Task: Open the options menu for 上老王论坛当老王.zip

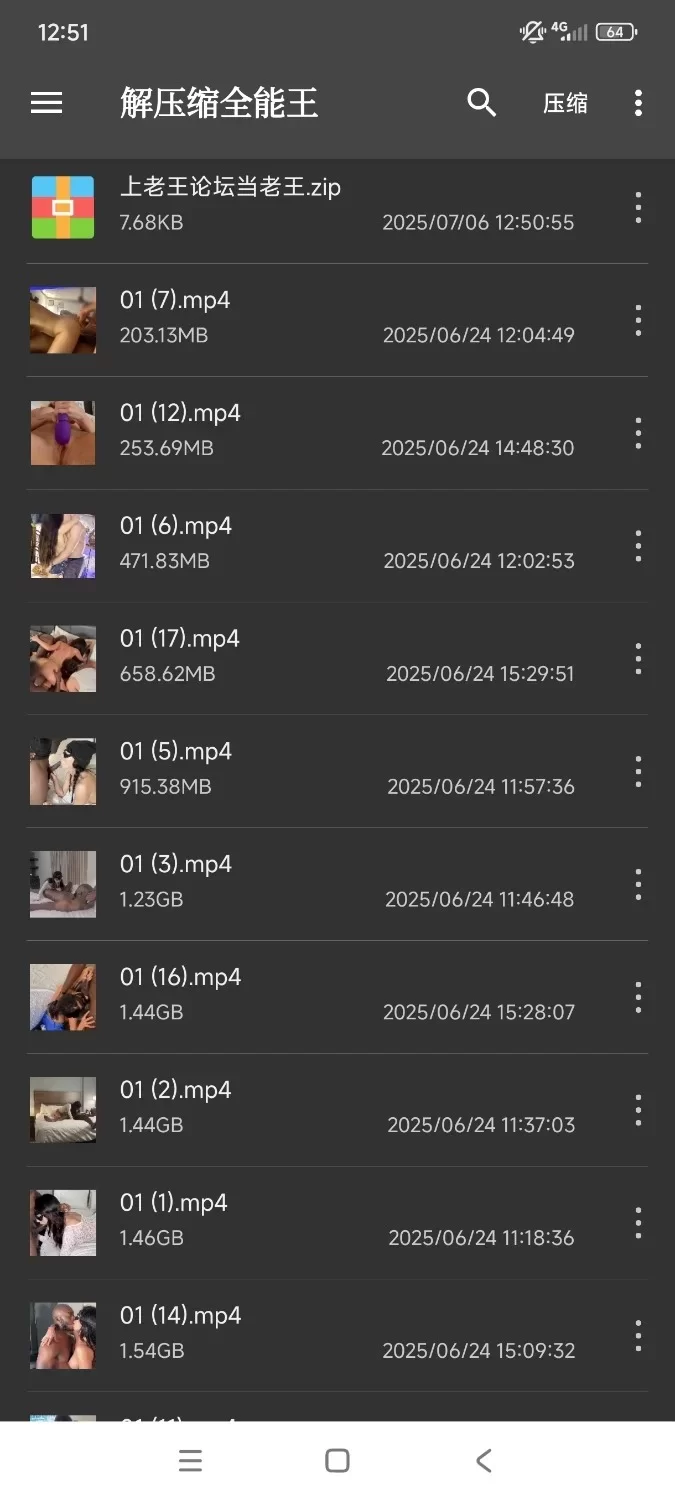Action: (638, 208)
